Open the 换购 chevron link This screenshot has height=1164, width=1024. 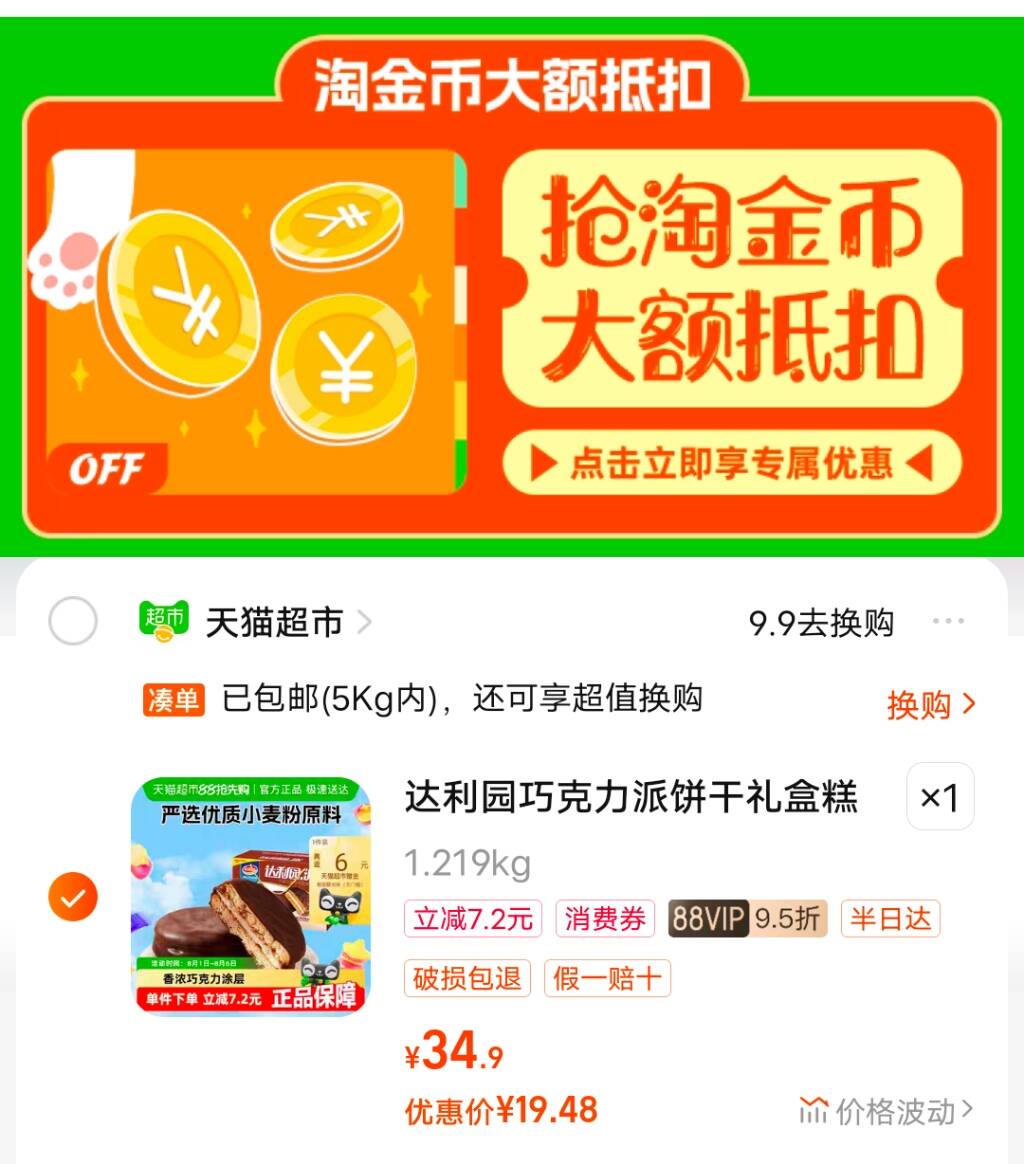click(935, 702)
